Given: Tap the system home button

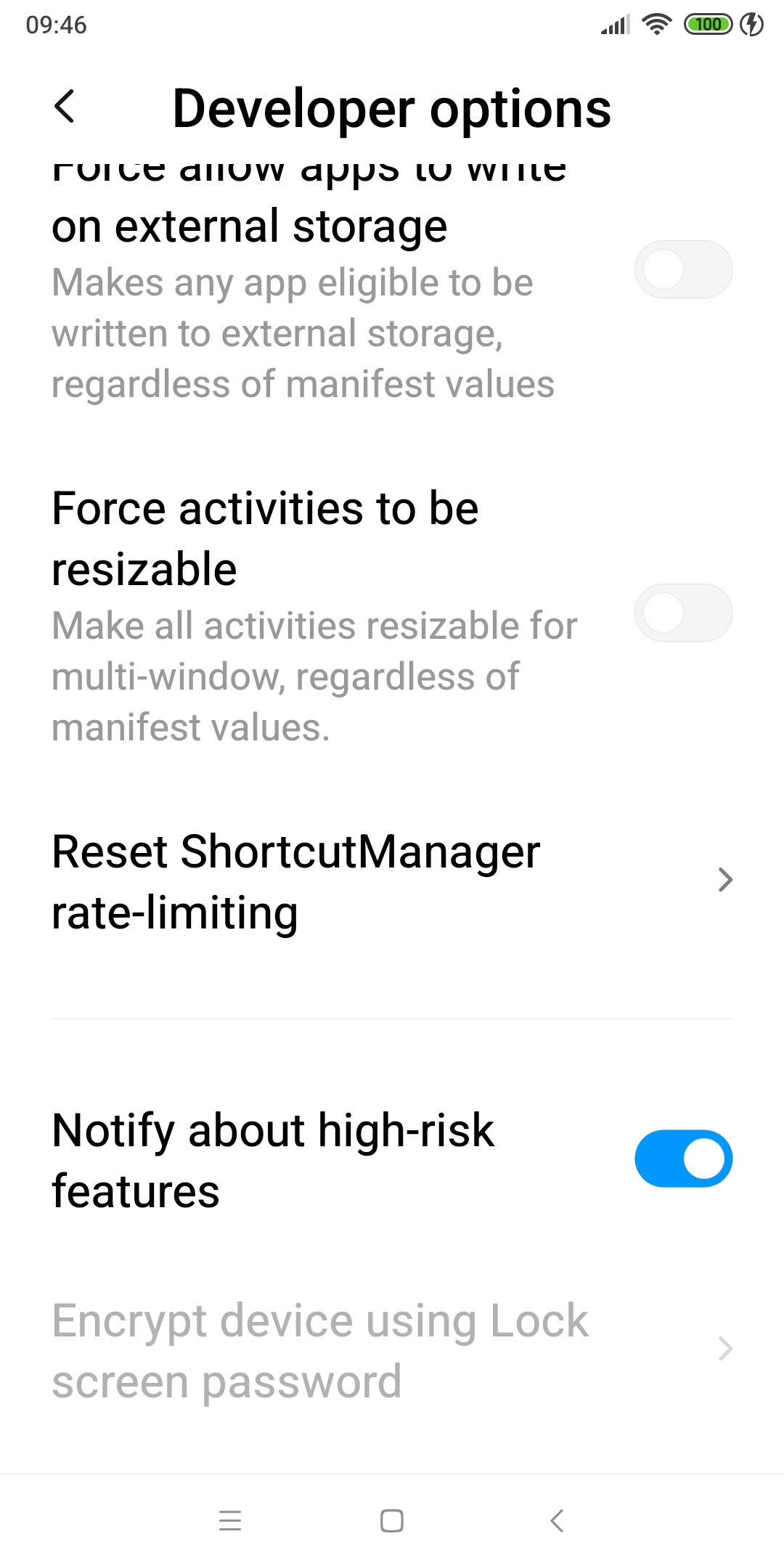Looking at the screenshot, I should click(392, 1520).
